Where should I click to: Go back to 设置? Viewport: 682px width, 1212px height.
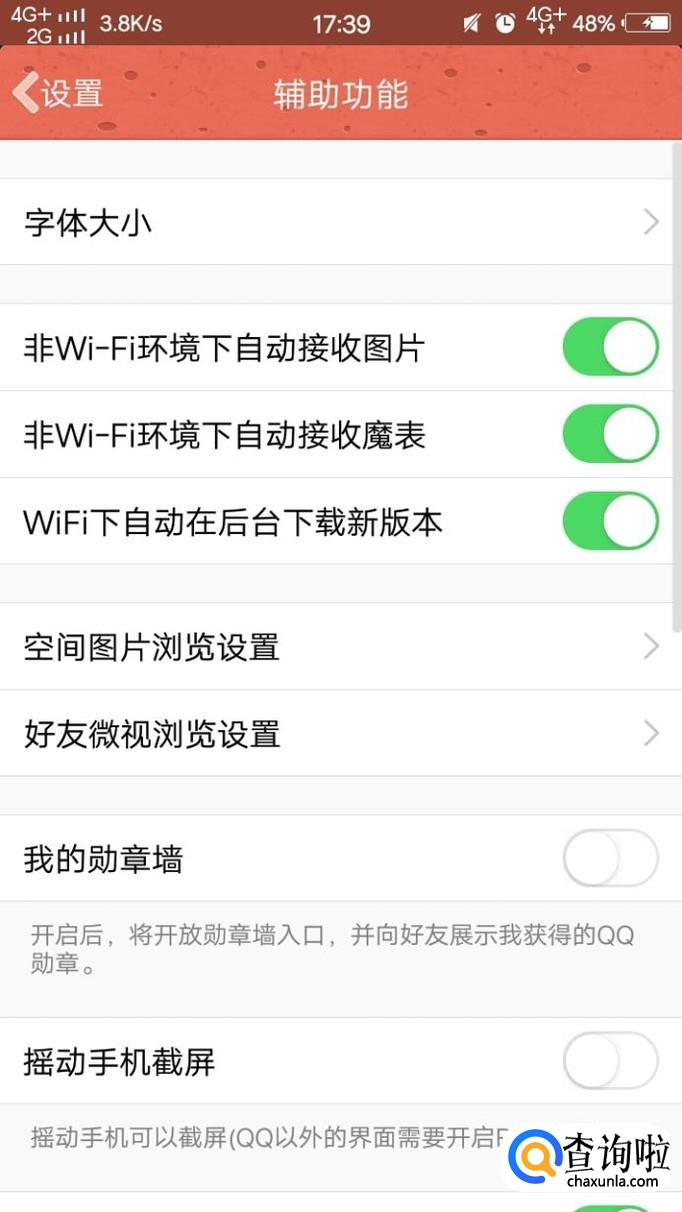pyautogui.click(x=58, y=94)
